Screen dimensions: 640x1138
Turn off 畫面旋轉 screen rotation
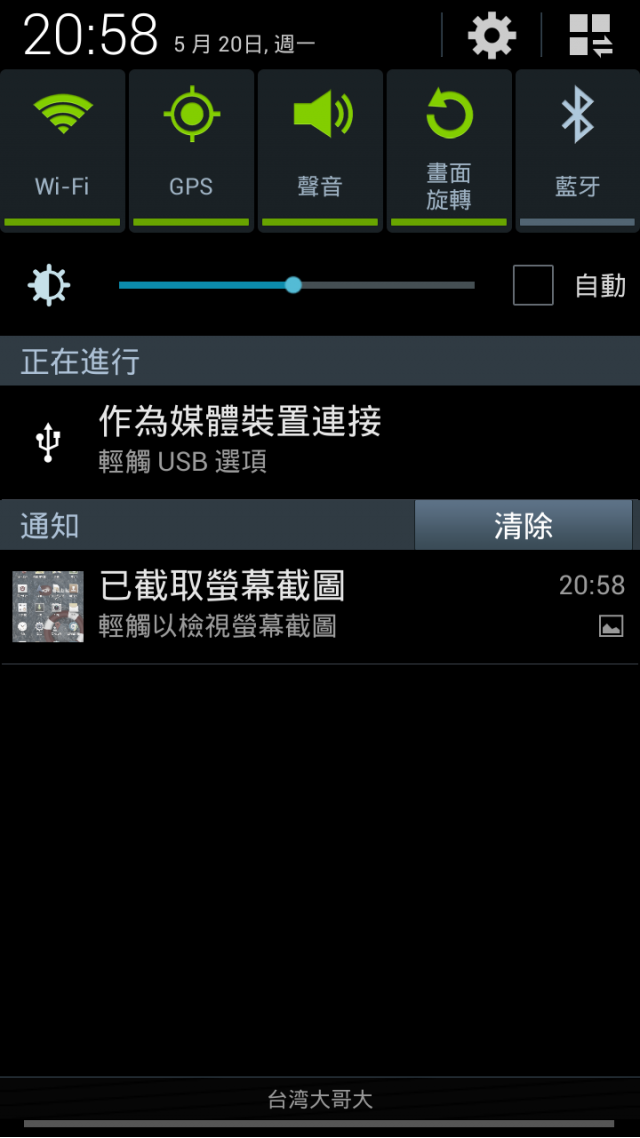point(448,150)
